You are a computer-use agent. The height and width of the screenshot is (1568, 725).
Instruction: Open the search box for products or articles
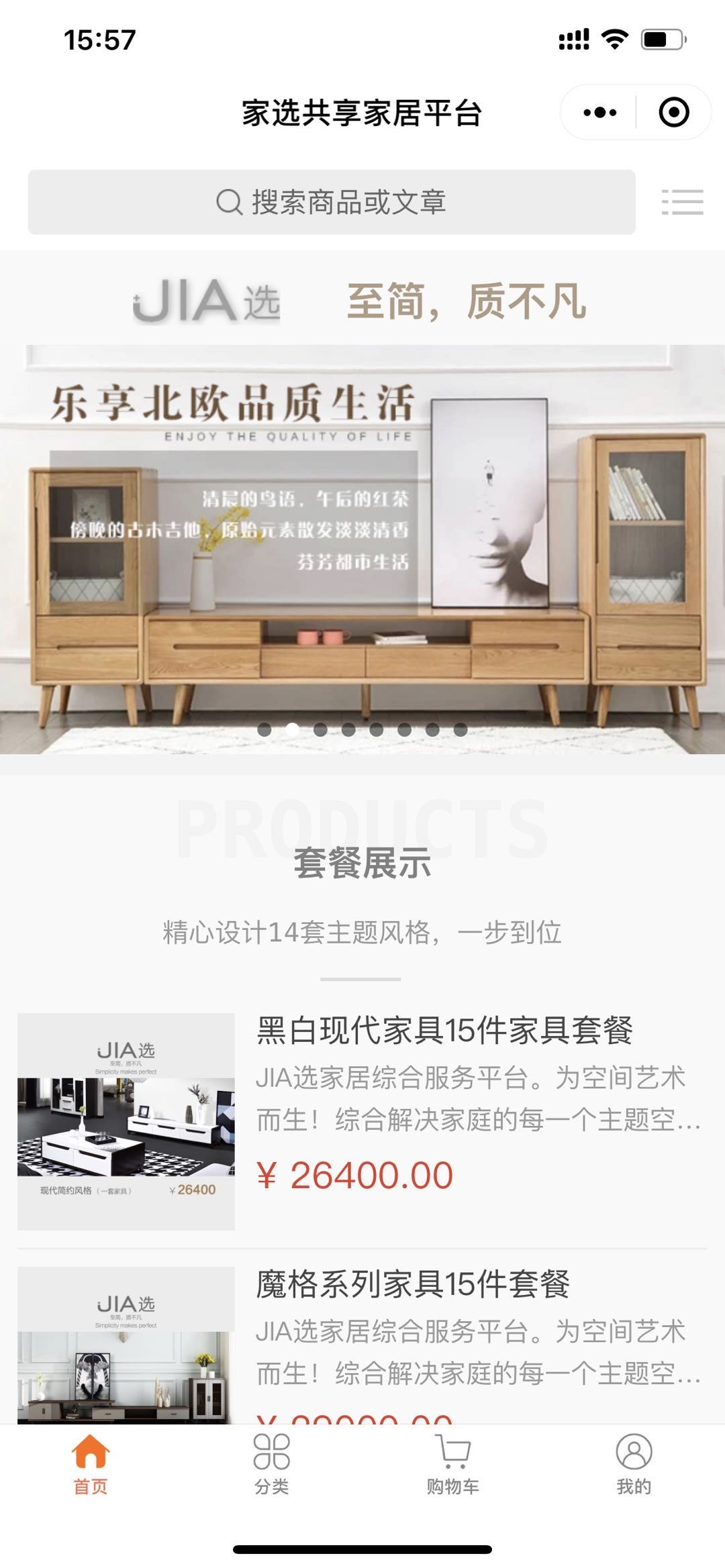point(332,202)
